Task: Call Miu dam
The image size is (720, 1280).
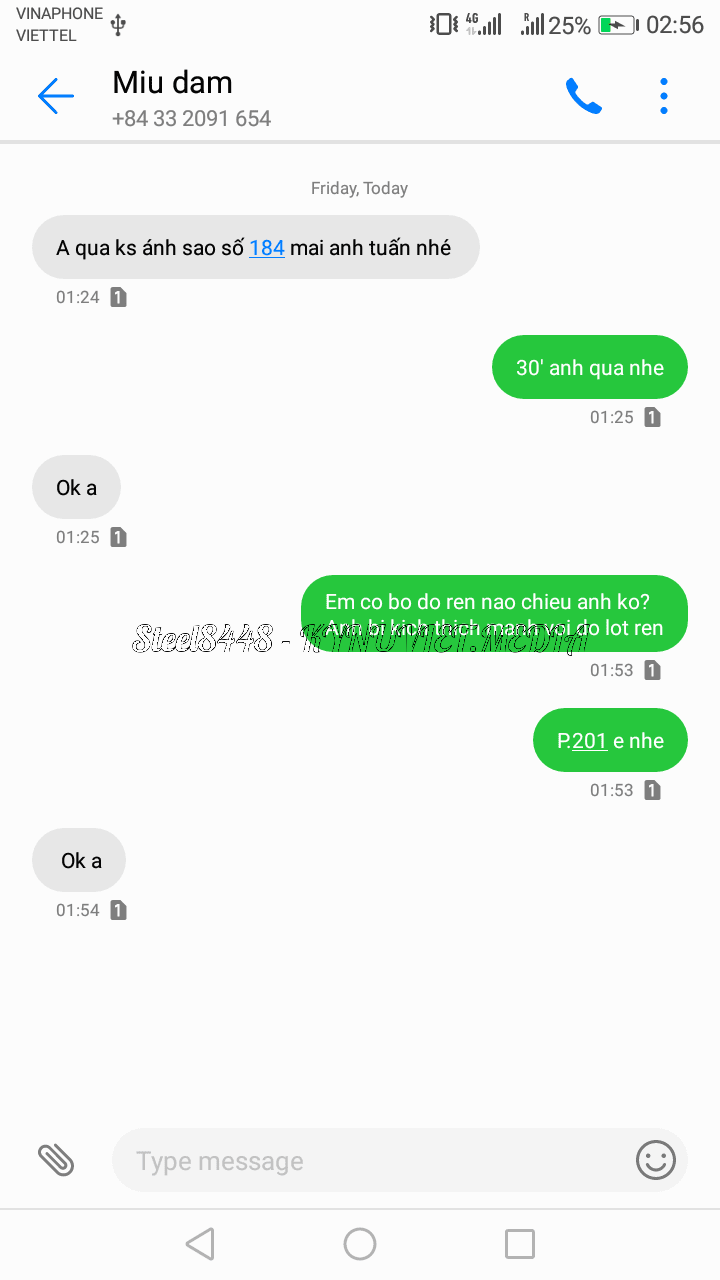Action: point(584,97)
